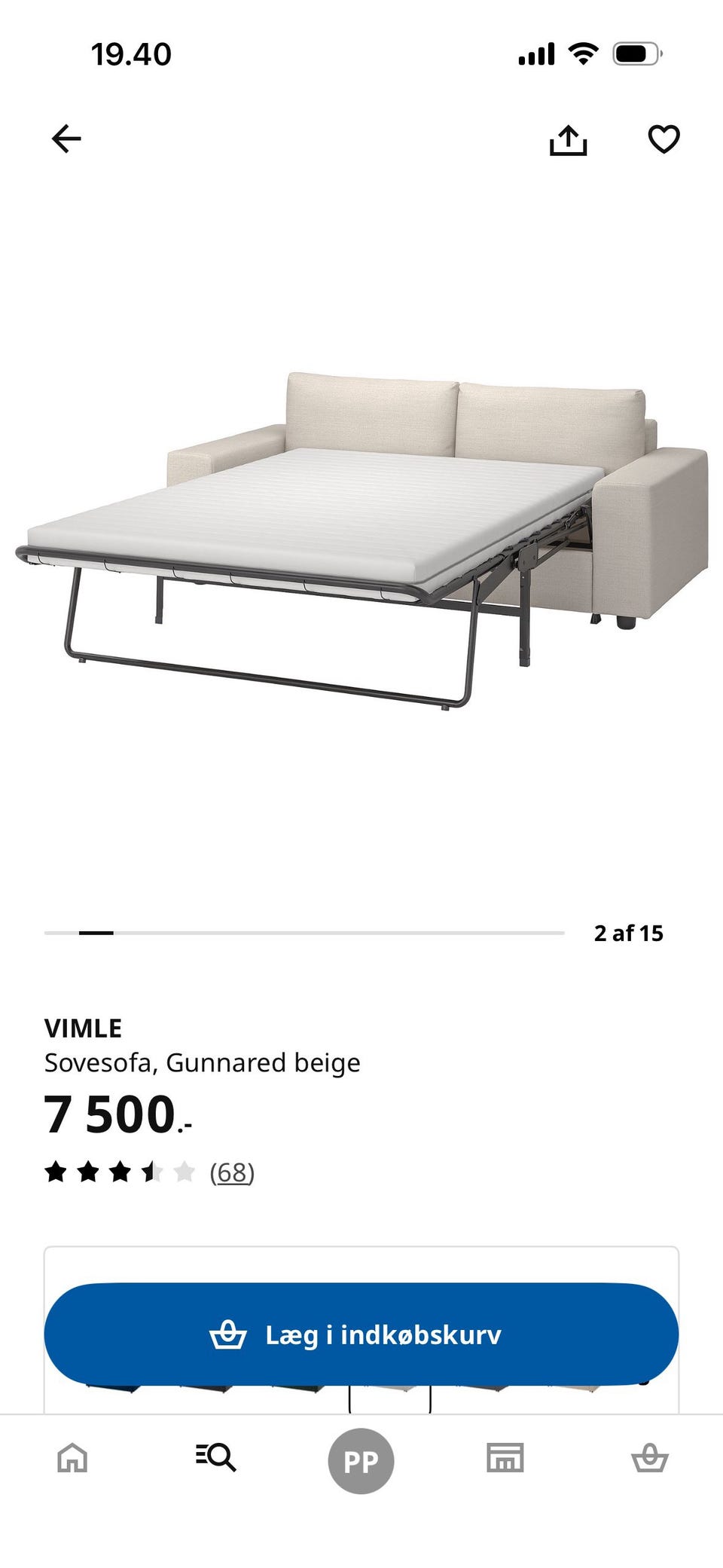Open your profile via the PP avatar
Image resolution: width=723 pixels, height=1568 pixels.
point(361,1459)
